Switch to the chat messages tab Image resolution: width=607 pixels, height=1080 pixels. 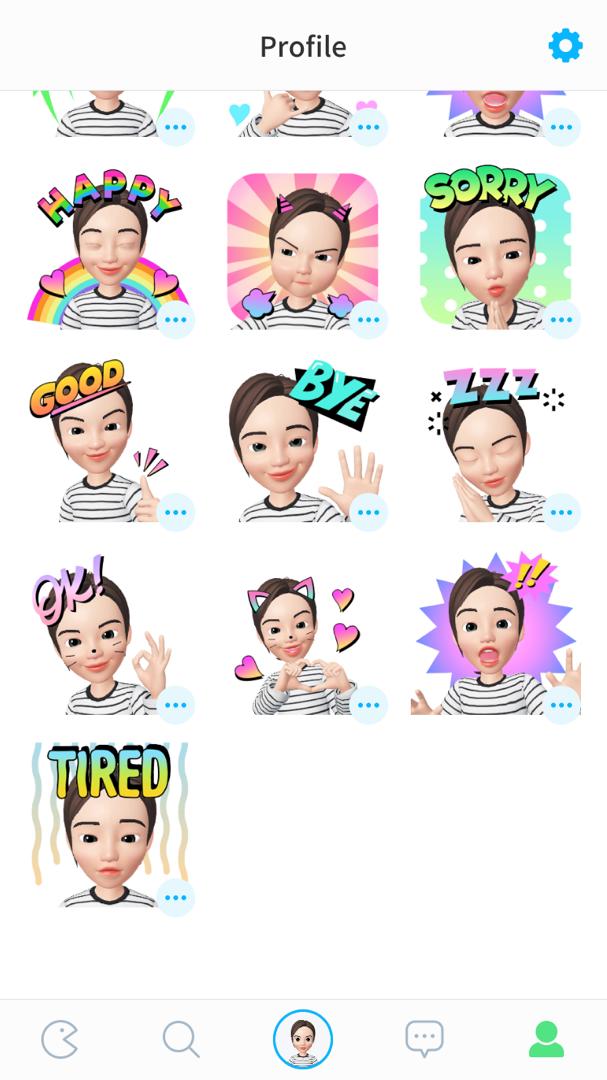coord(424,1040)
